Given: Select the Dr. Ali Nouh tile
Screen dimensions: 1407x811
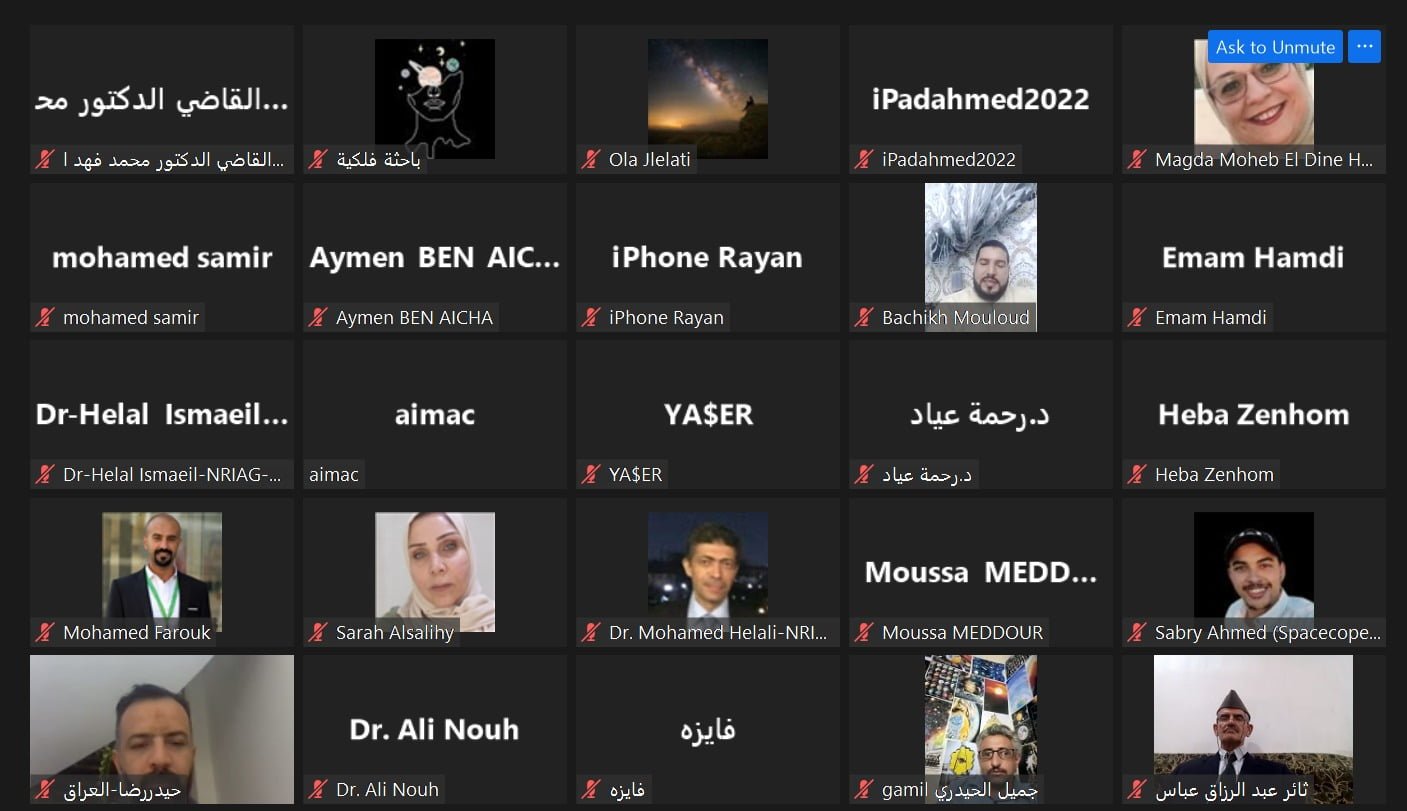Looking at the screenshot, I should (434, 729).
